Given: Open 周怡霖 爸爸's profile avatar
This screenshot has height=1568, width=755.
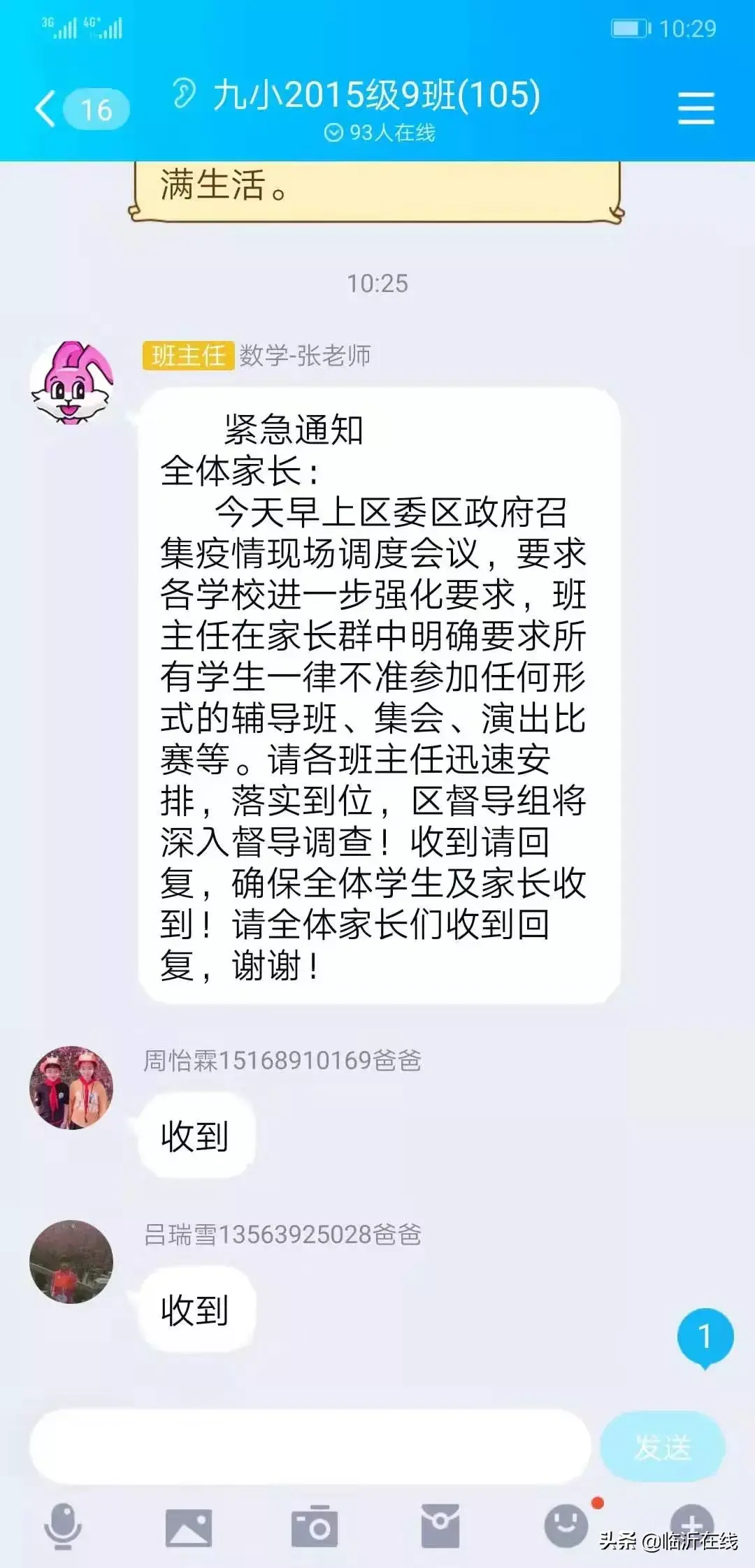Looking at the screenshot, I should (x=71, y=1087).
